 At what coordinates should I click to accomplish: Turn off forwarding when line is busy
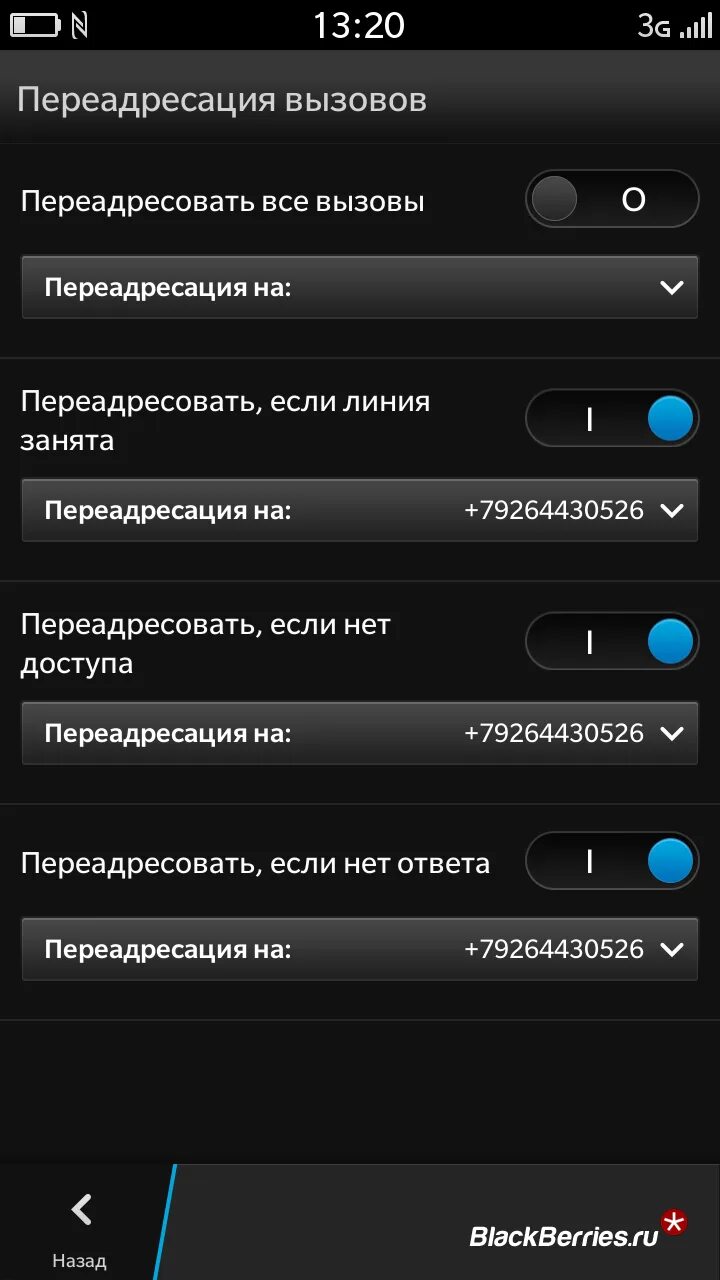tap(612, 418)
